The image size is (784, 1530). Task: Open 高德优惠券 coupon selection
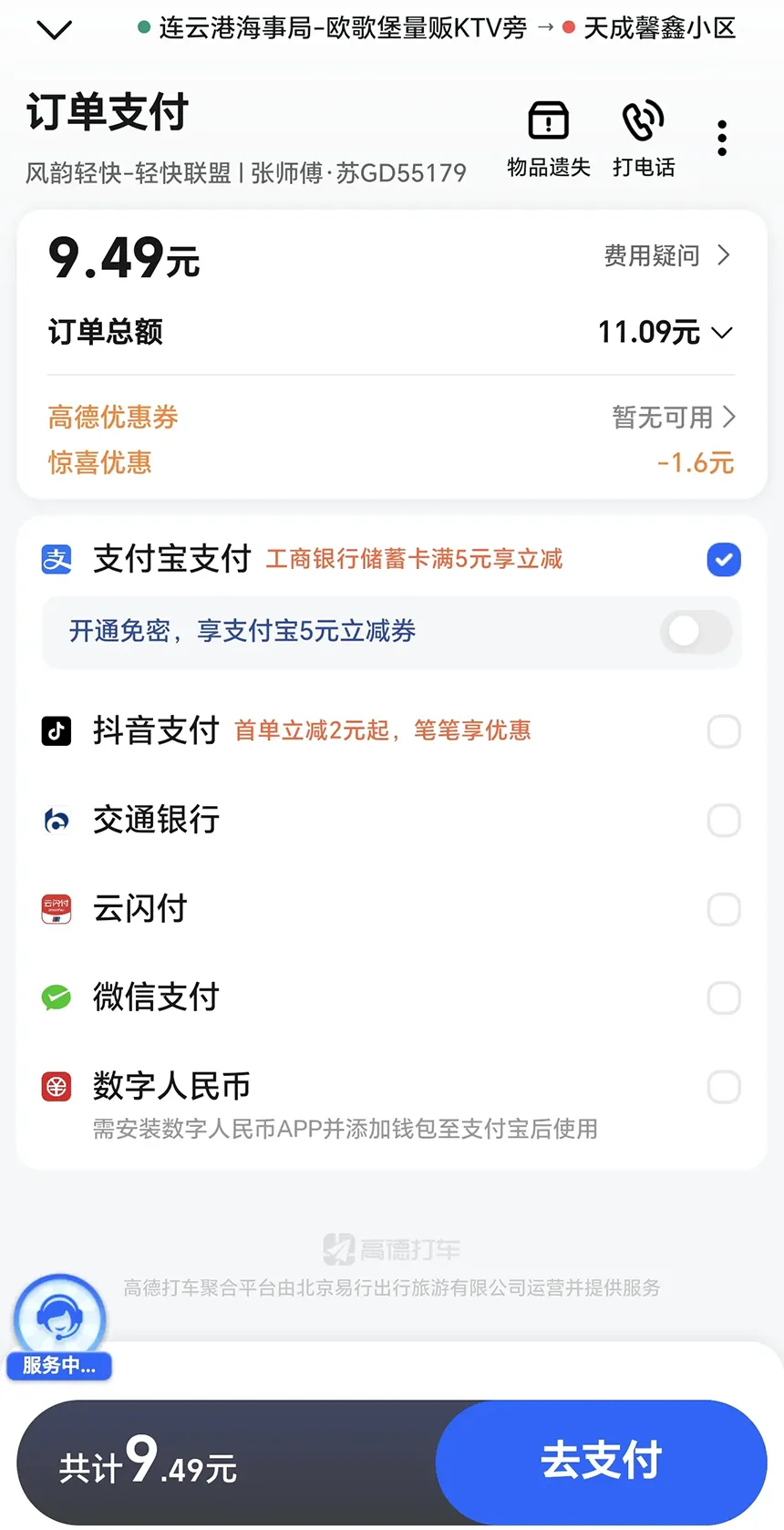[391, 417]
